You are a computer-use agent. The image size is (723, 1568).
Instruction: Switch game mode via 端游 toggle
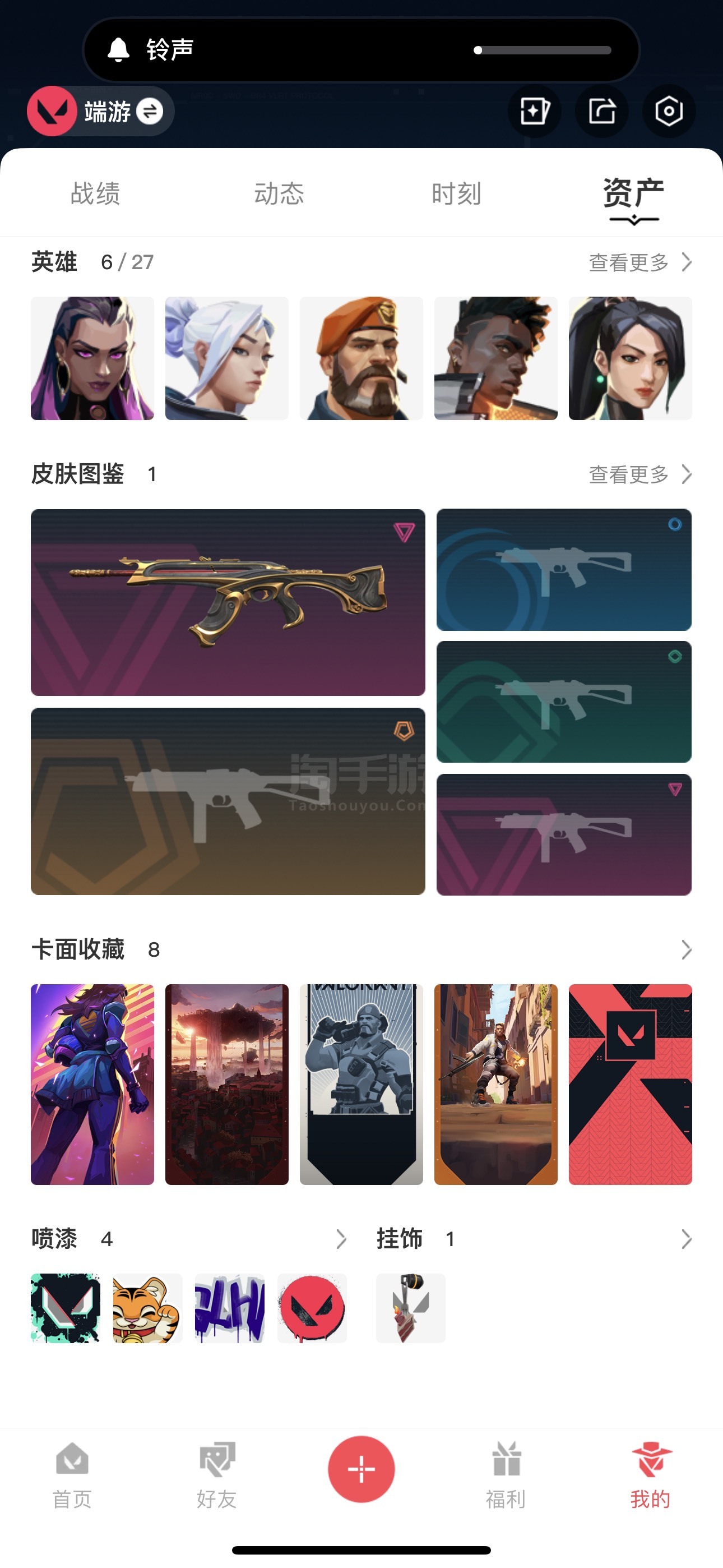(x=100, y=112)
